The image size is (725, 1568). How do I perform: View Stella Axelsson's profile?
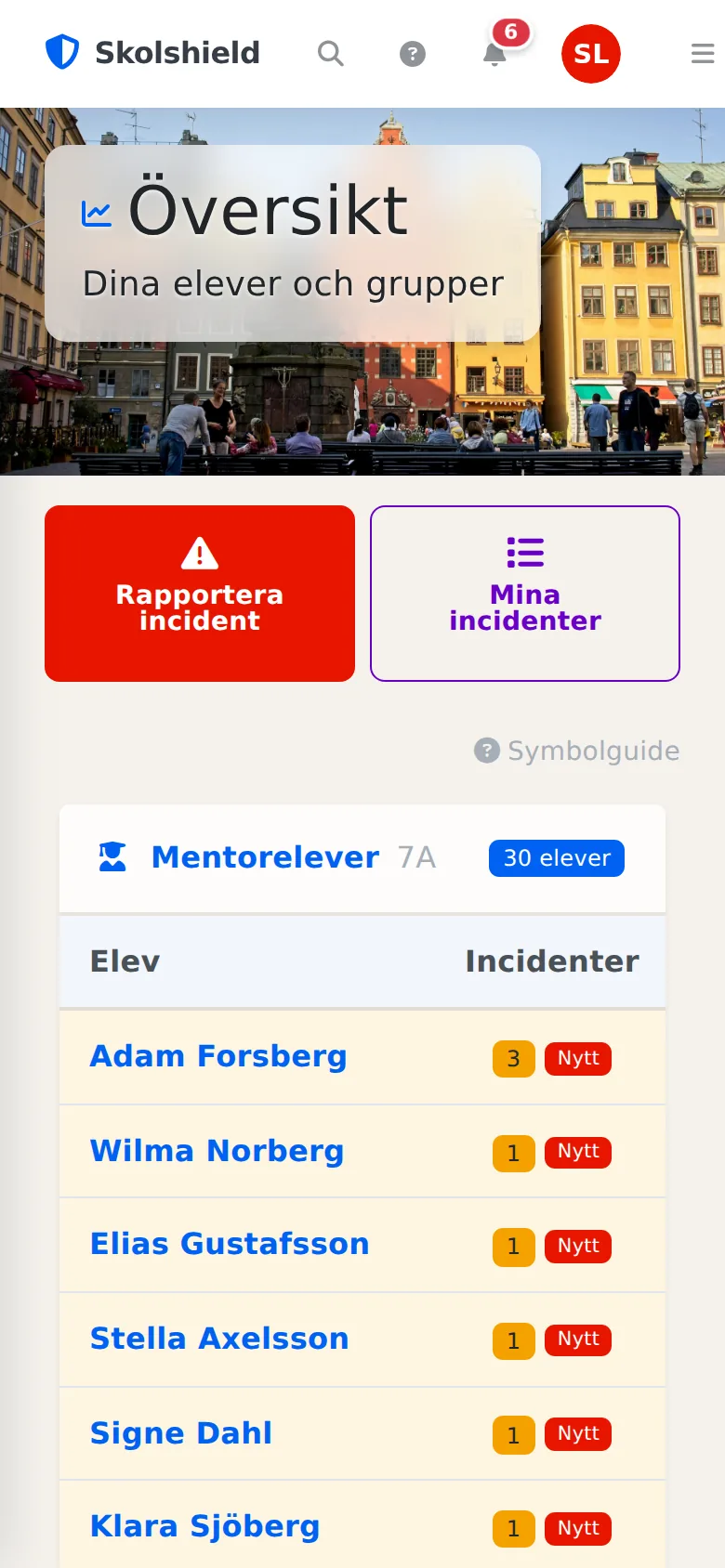(219, 1339)
